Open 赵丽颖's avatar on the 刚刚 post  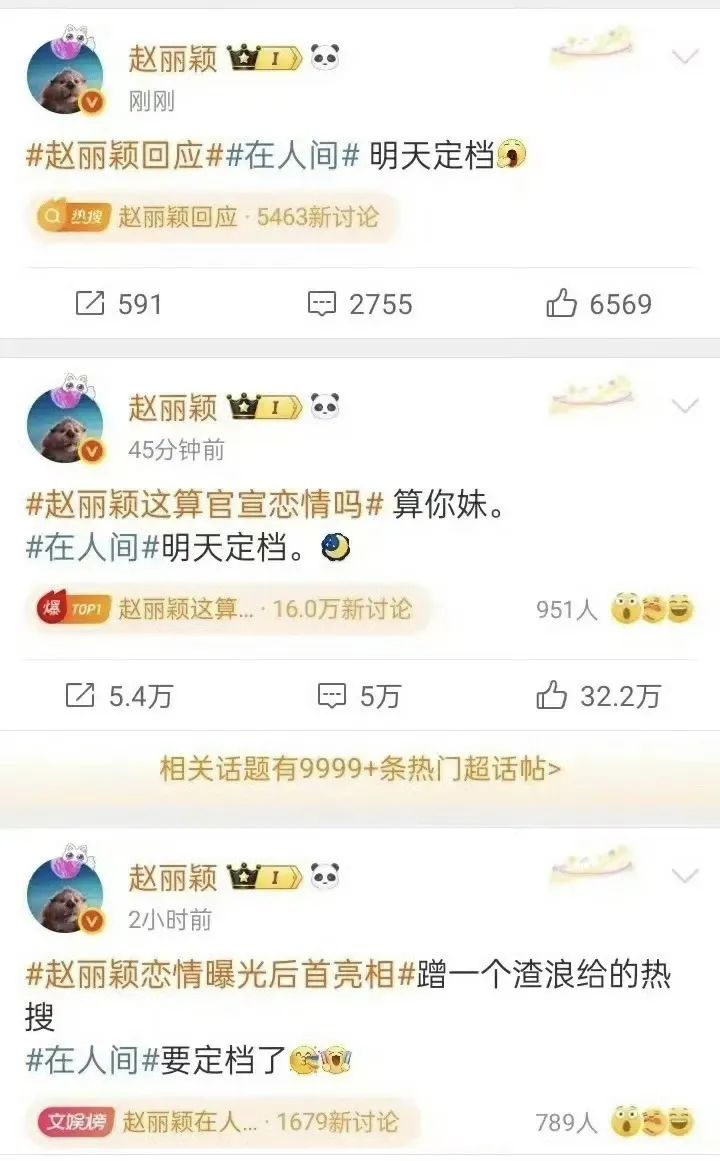[65, 73]
